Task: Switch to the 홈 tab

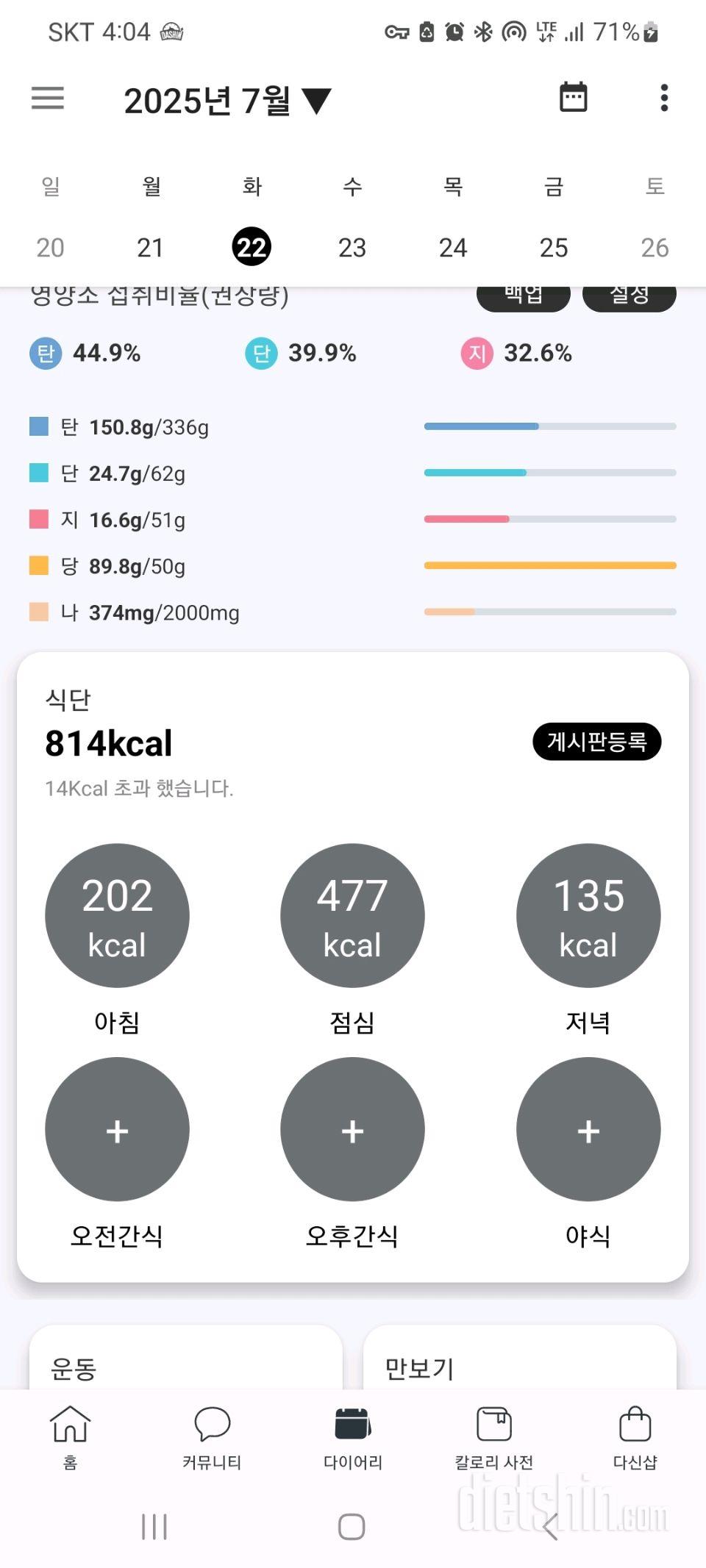Action: click(70, 1436)
